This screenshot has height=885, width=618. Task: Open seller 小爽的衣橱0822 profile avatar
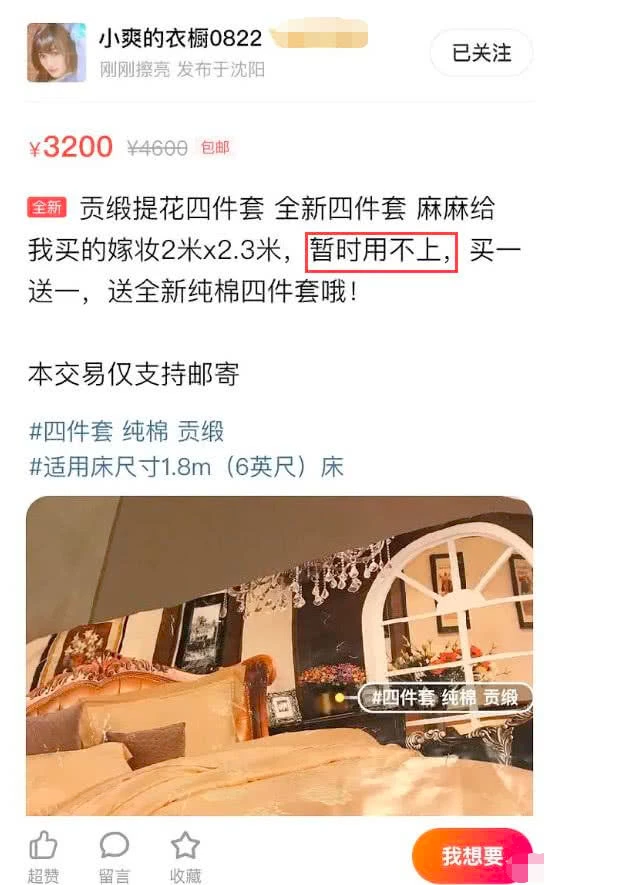(x=56, y=52)
